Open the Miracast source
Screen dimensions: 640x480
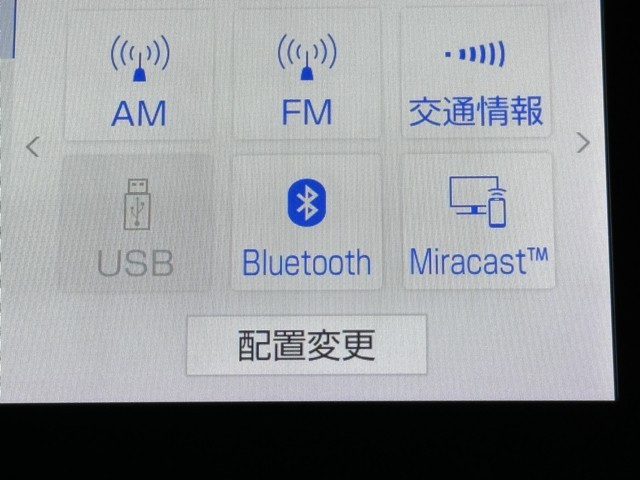[477, 222]
